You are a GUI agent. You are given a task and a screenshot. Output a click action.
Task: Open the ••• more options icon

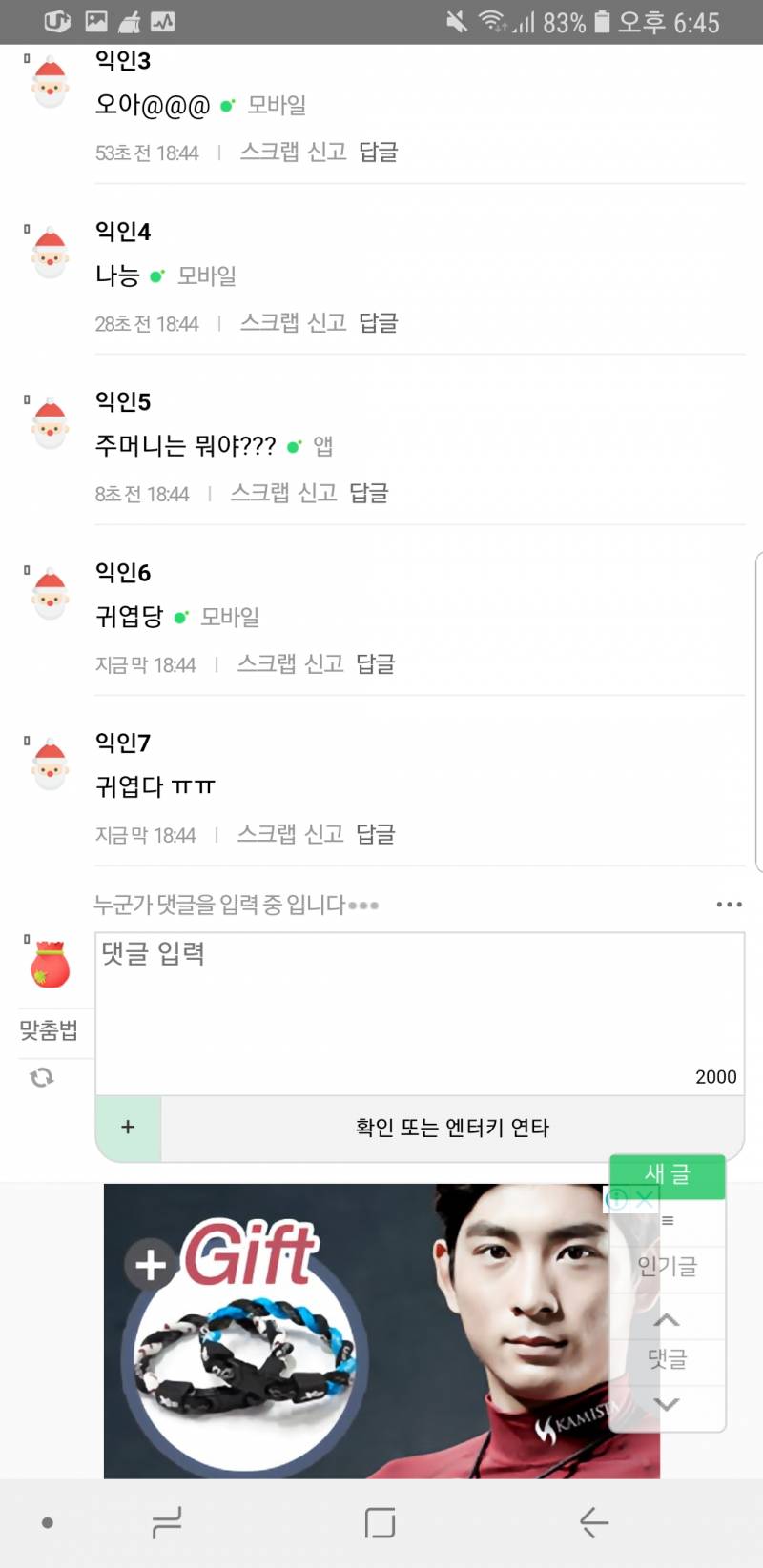[729, 904]
